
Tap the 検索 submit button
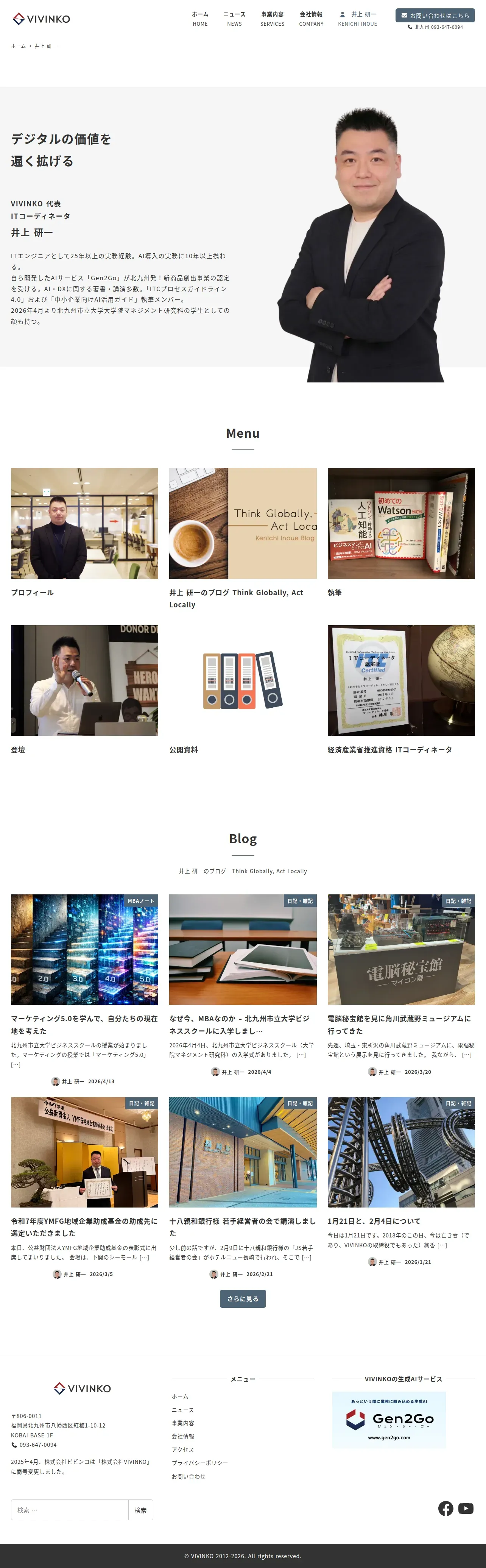point(140,1510)
